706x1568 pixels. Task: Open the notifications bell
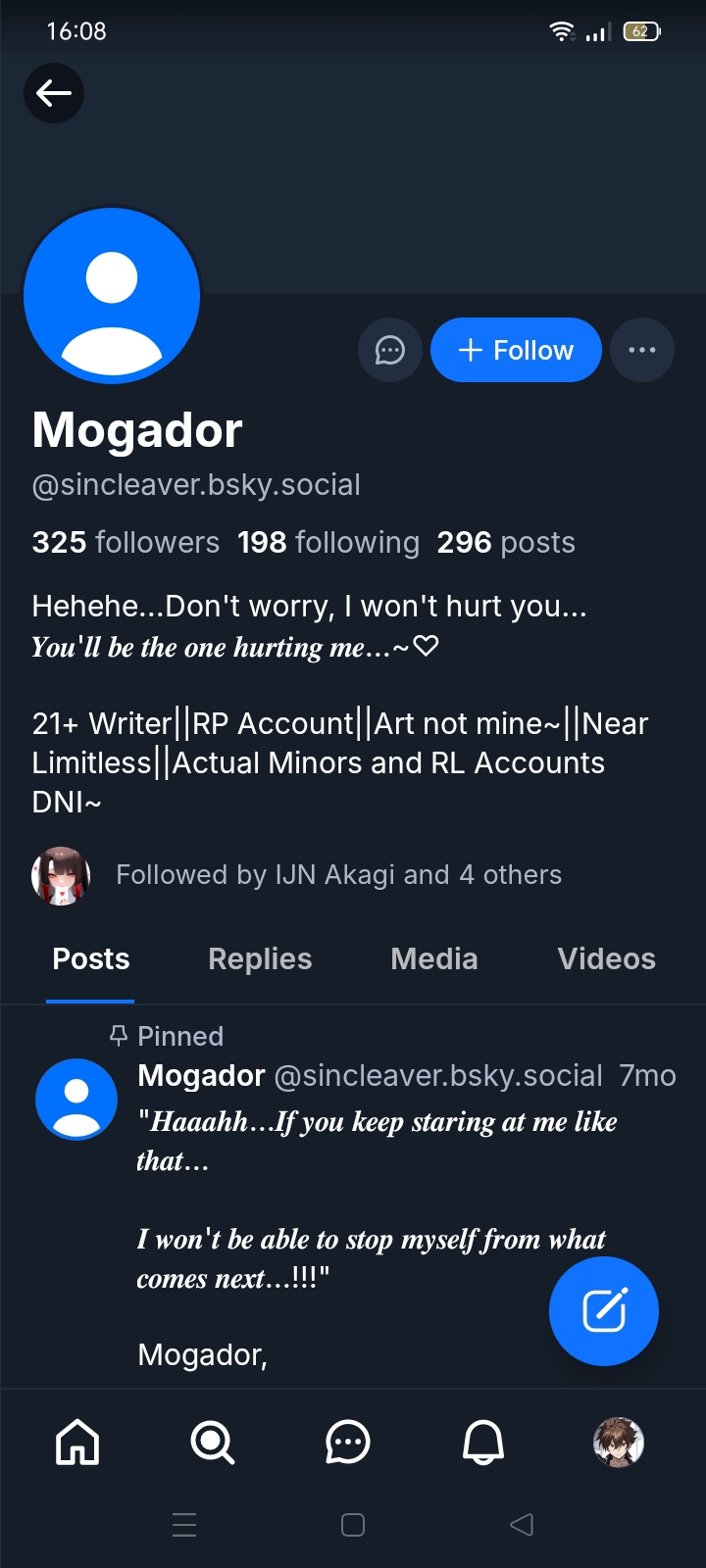click(482, 1442)
